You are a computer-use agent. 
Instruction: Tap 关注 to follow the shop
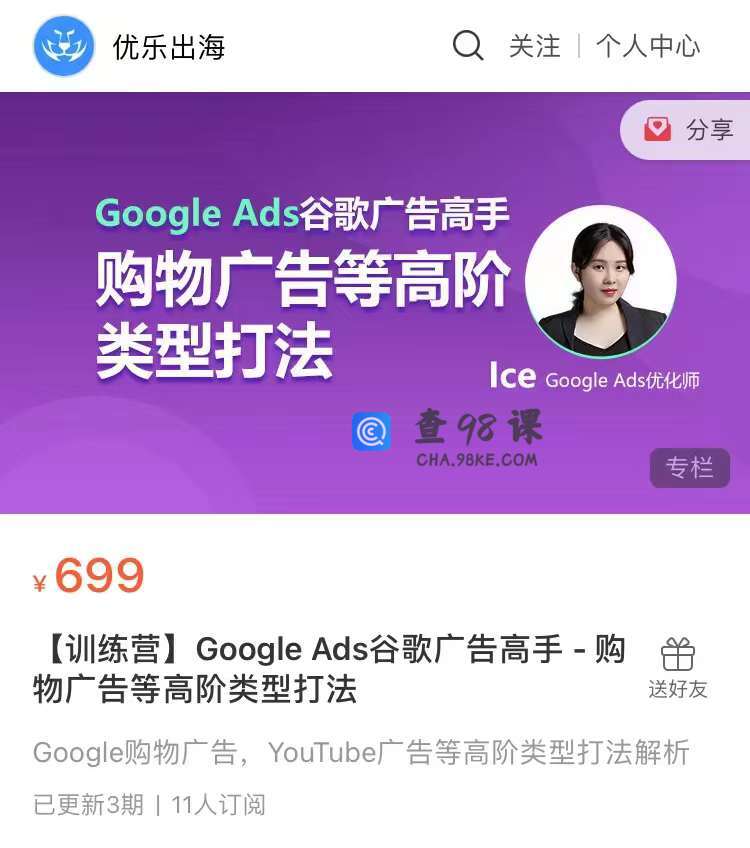(x=535, y=46)
